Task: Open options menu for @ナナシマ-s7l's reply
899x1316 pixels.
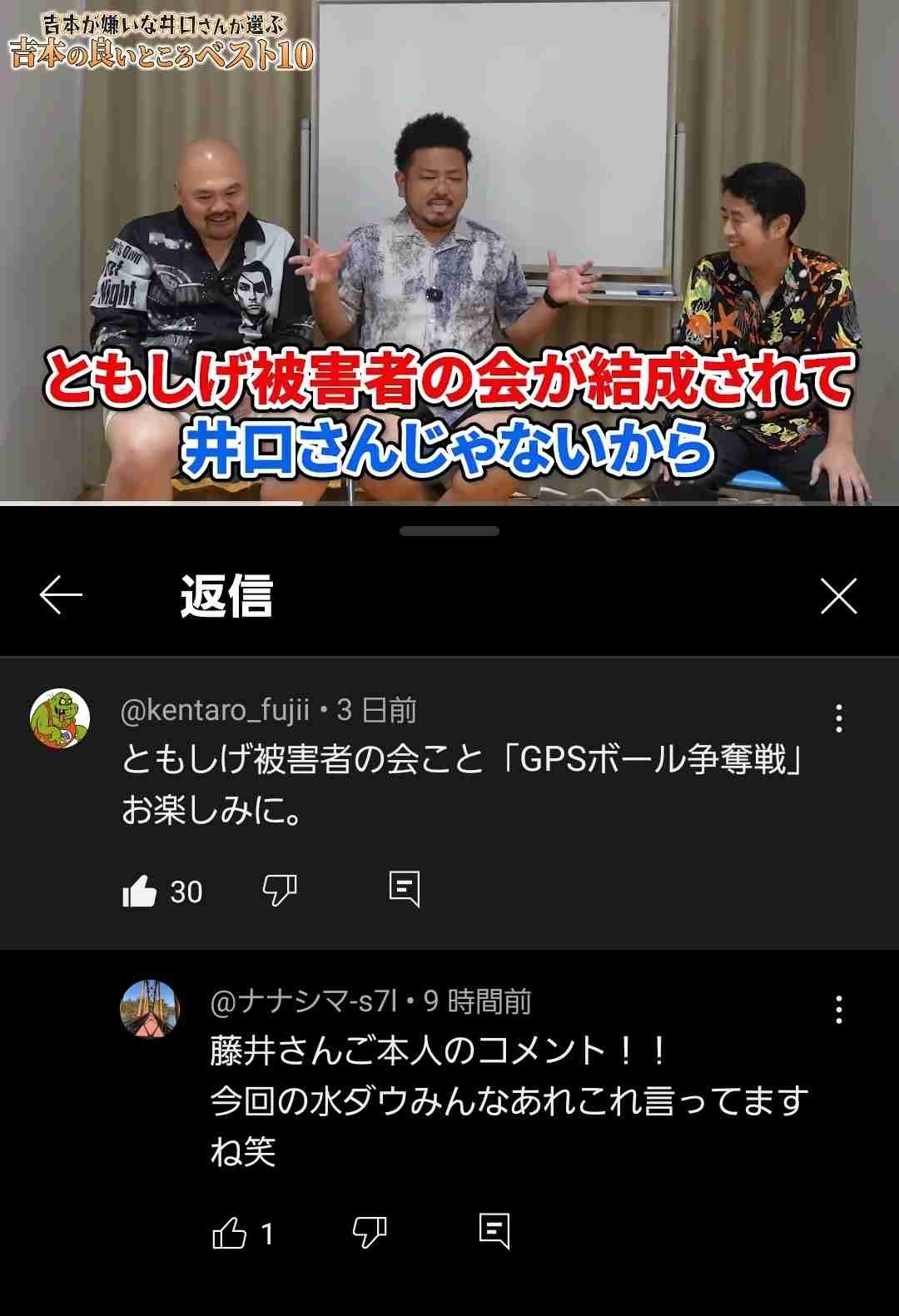Action: (838, 1010)
